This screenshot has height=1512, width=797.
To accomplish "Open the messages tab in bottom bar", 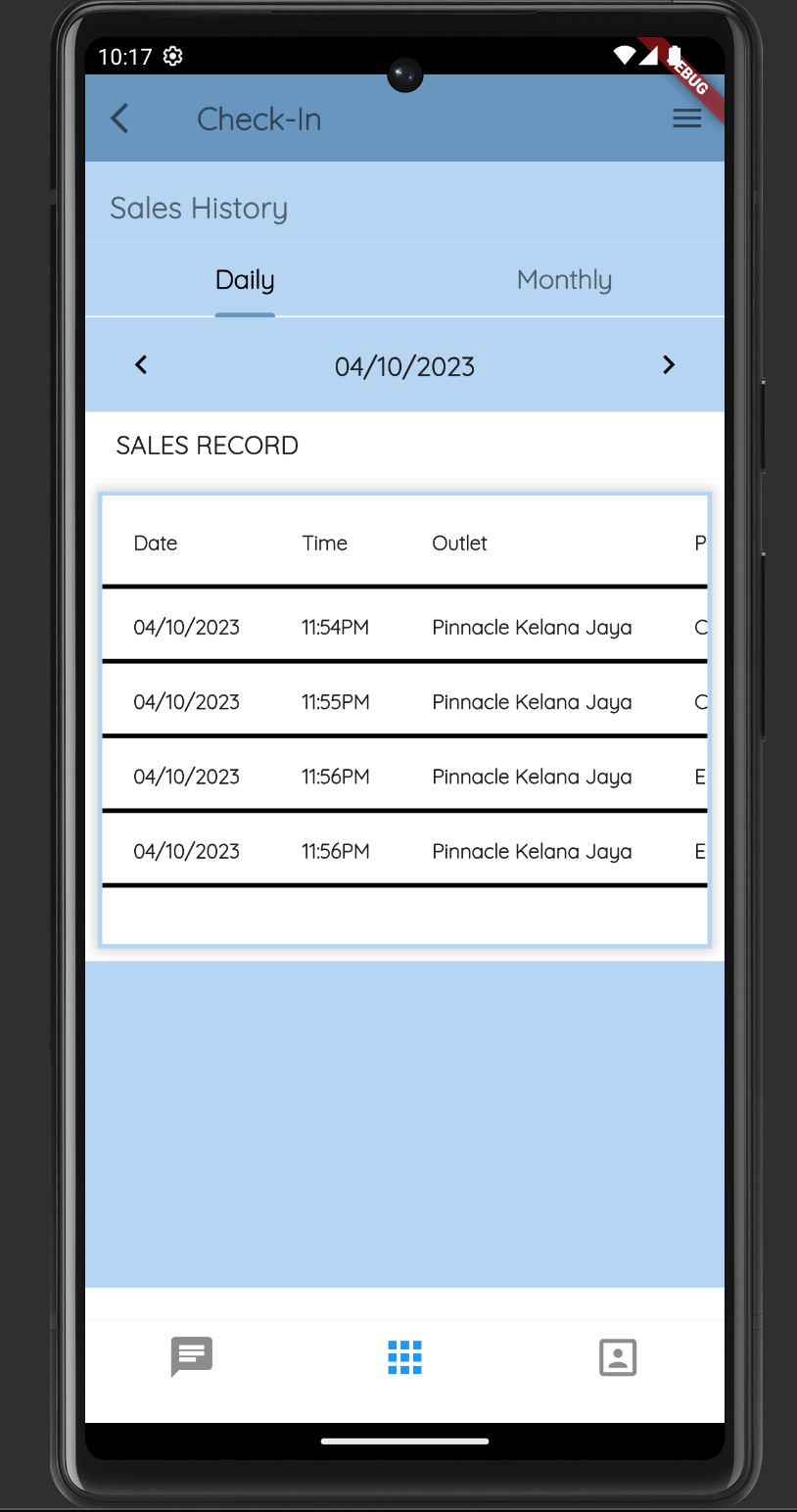I will [192, 1357].
